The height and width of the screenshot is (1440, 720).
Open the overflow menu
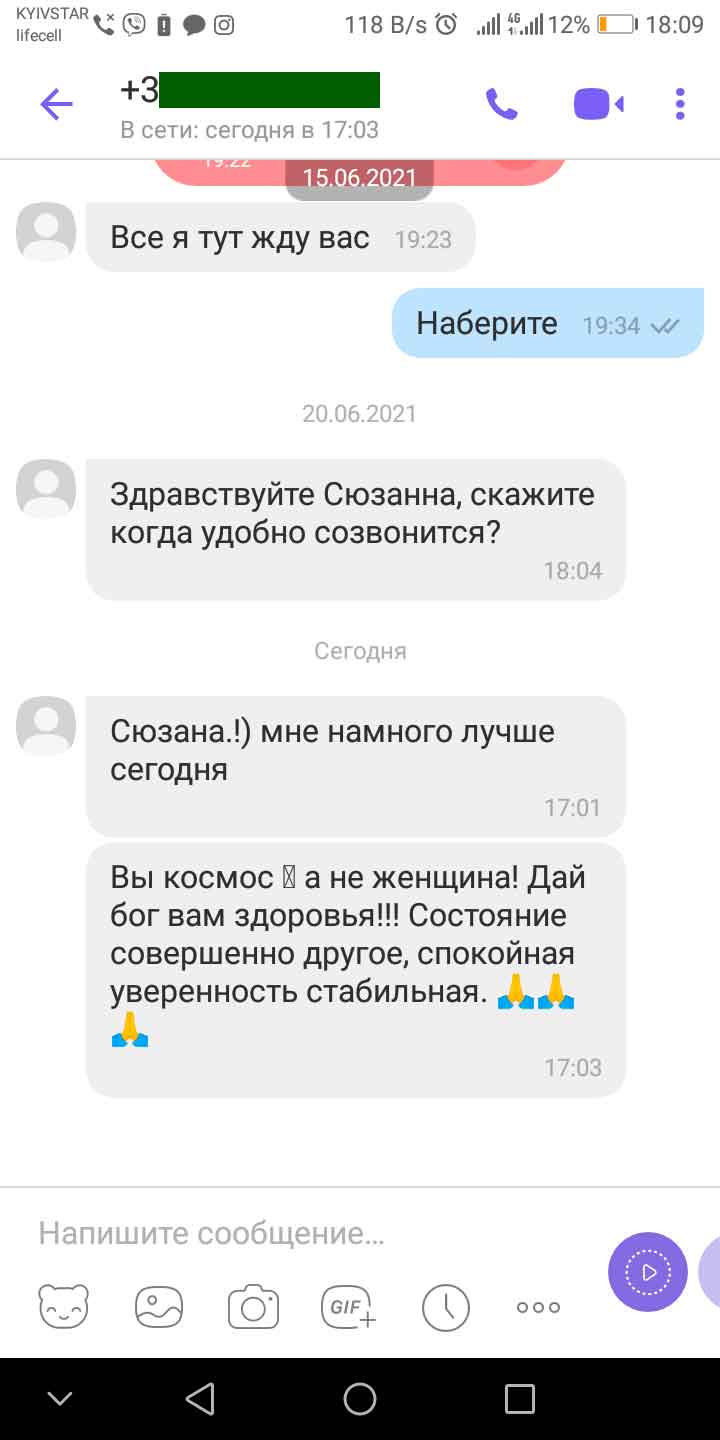click(680, 104)
